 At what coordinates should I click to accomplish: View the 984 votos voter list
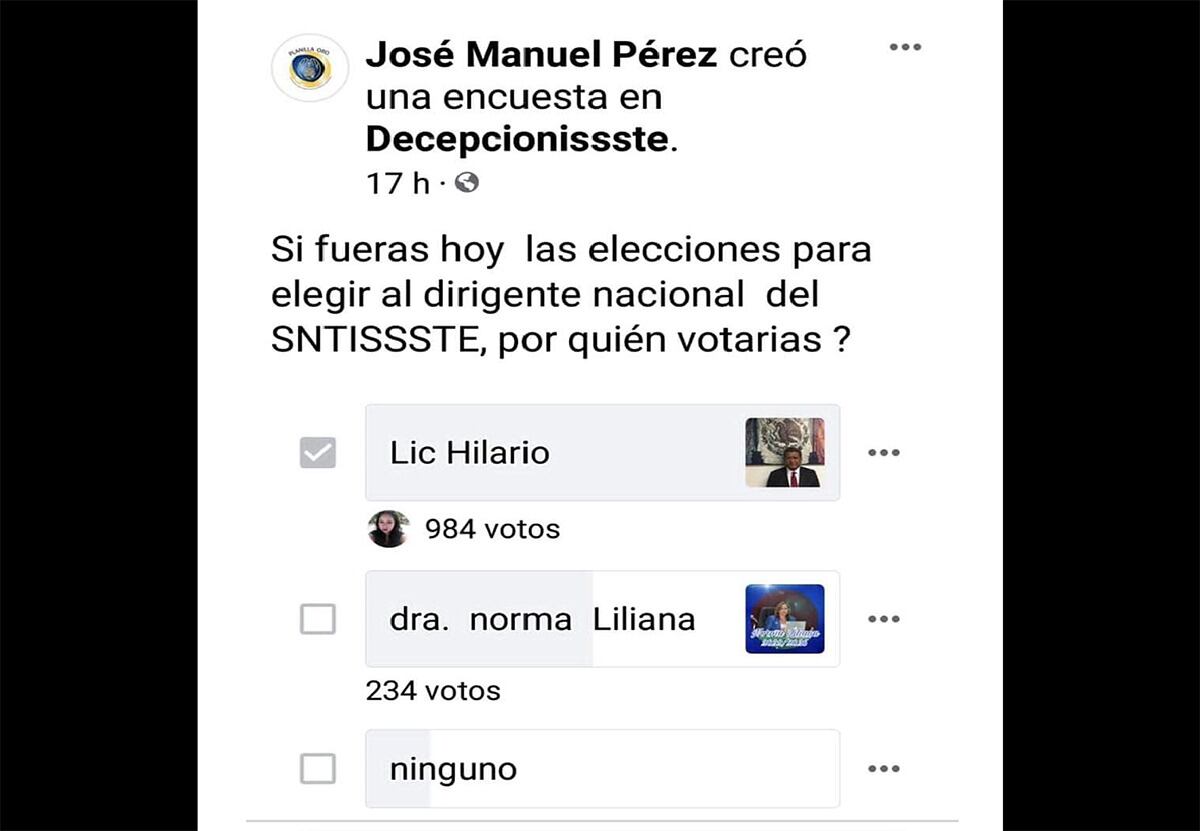492,529
